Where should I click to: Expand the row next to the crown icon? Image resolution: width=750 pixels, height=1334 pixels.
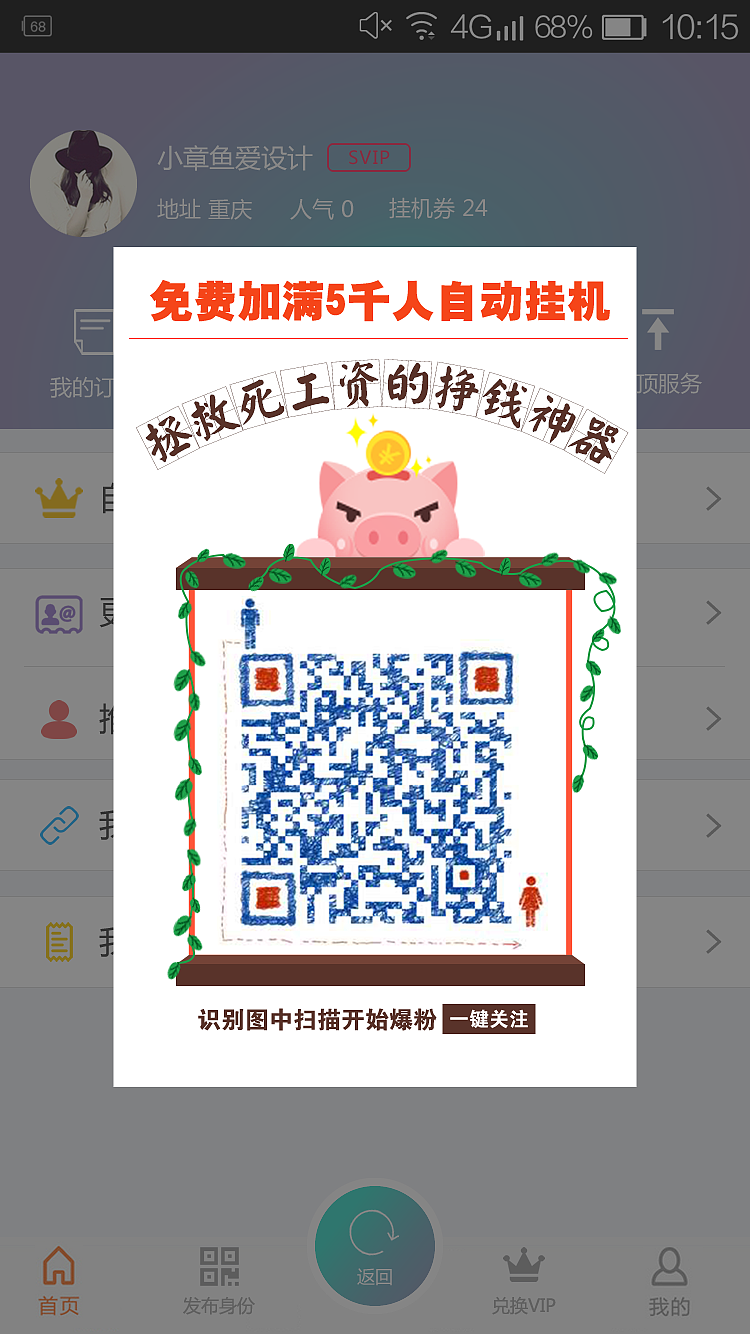coord(714,498)
